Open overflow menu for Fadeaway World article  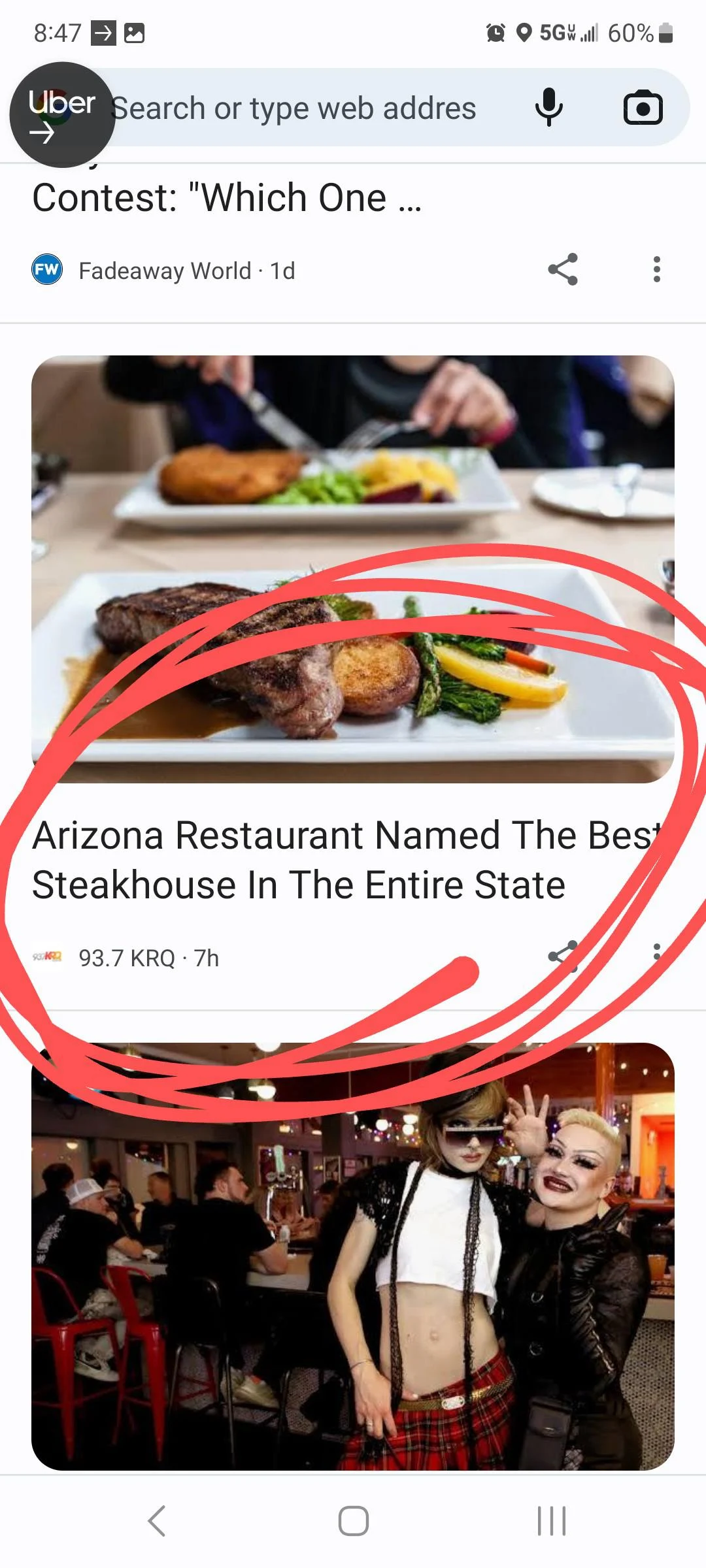click(656, 269)
